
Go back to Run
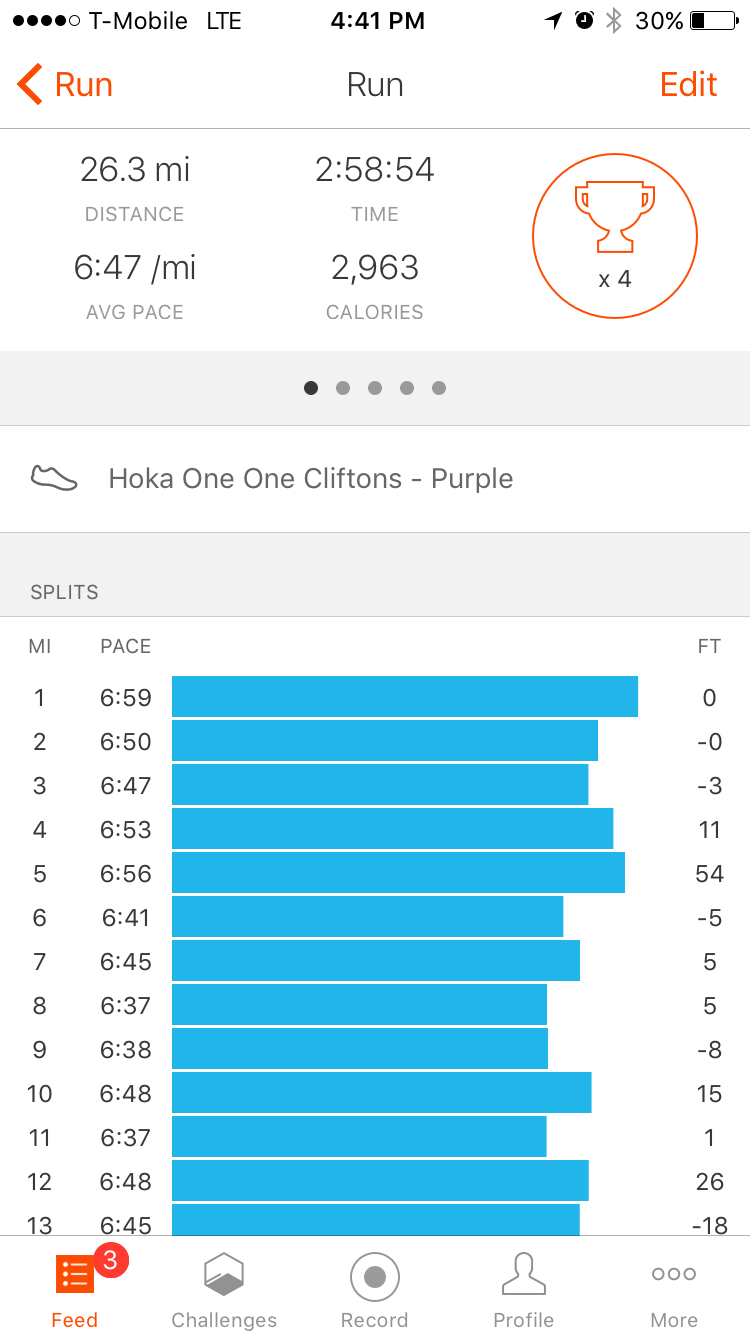click(65, 85)
